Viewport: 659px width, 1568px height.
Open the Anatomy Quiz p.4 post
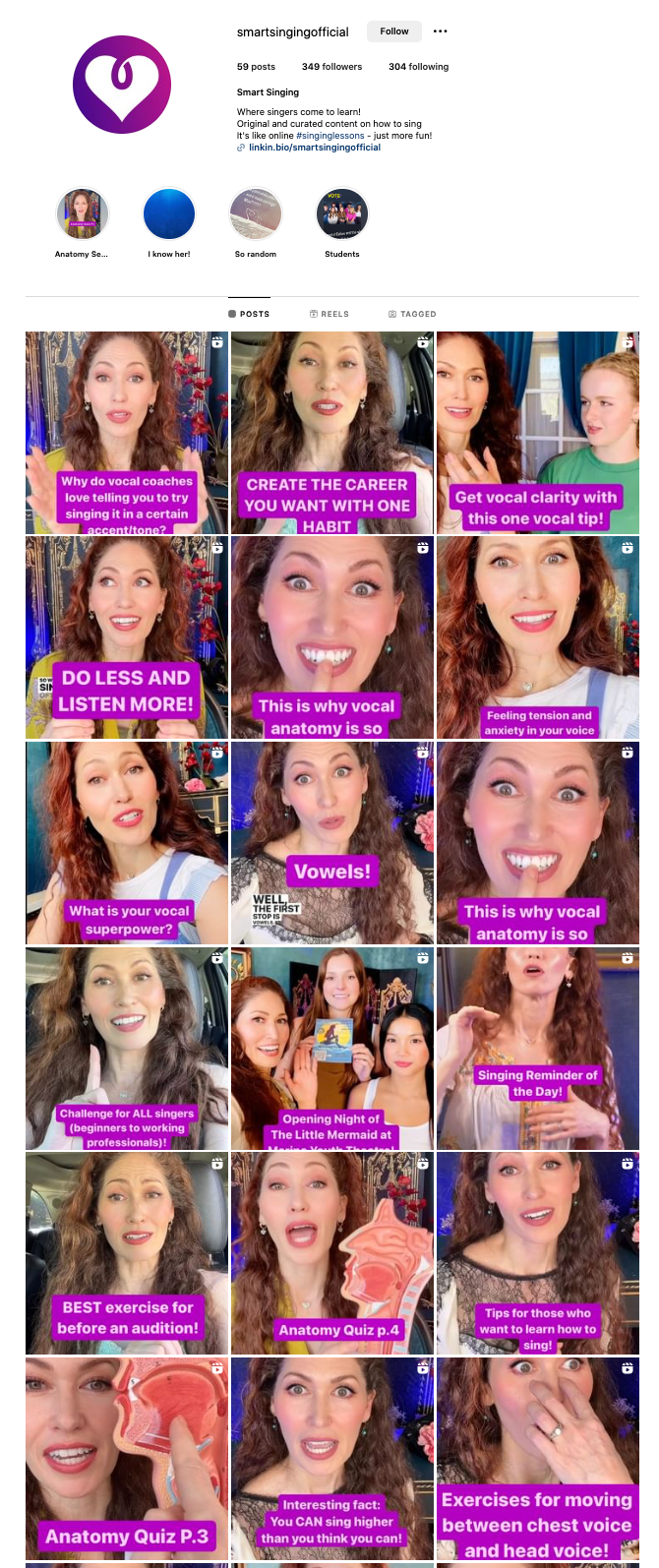[x=331, y=1253]
